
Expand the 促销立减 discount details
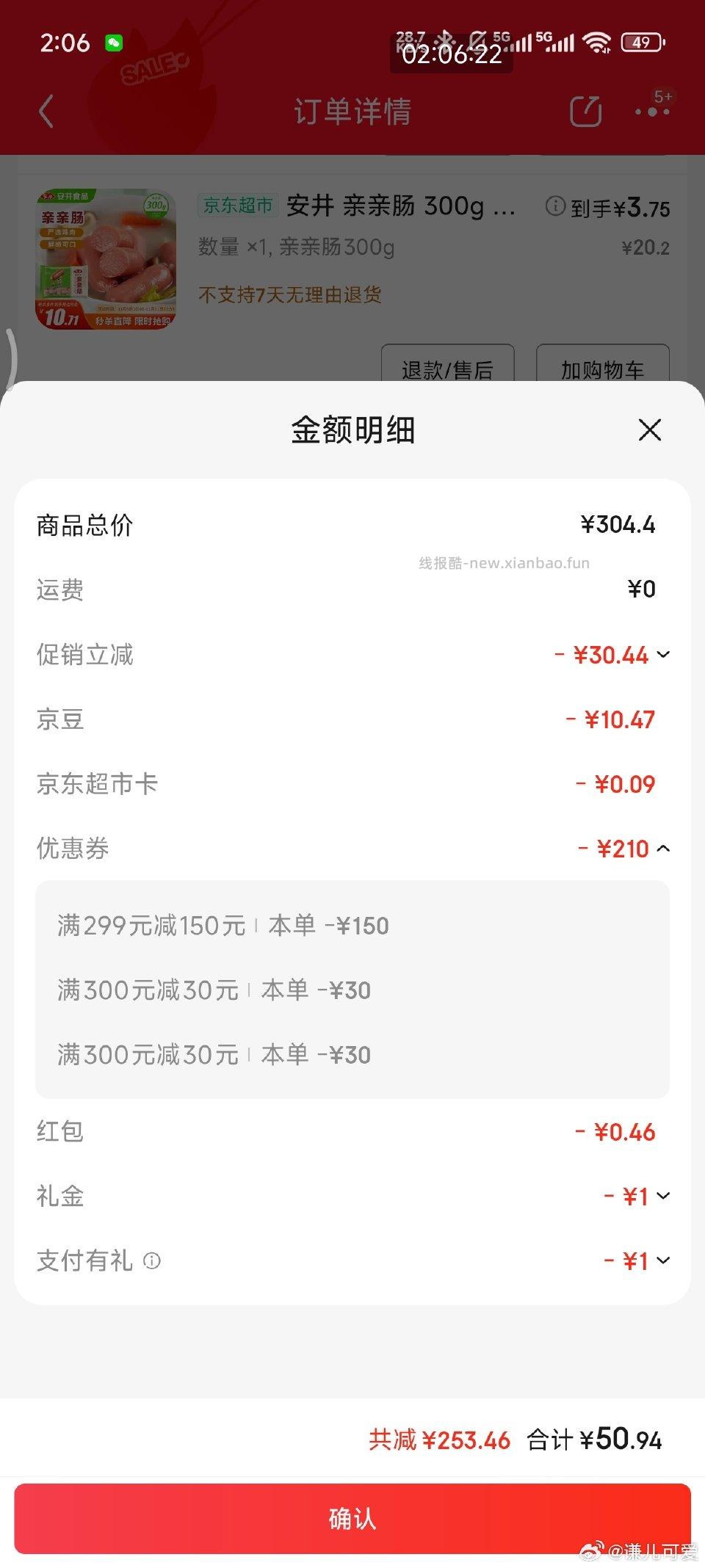point(664,654)
